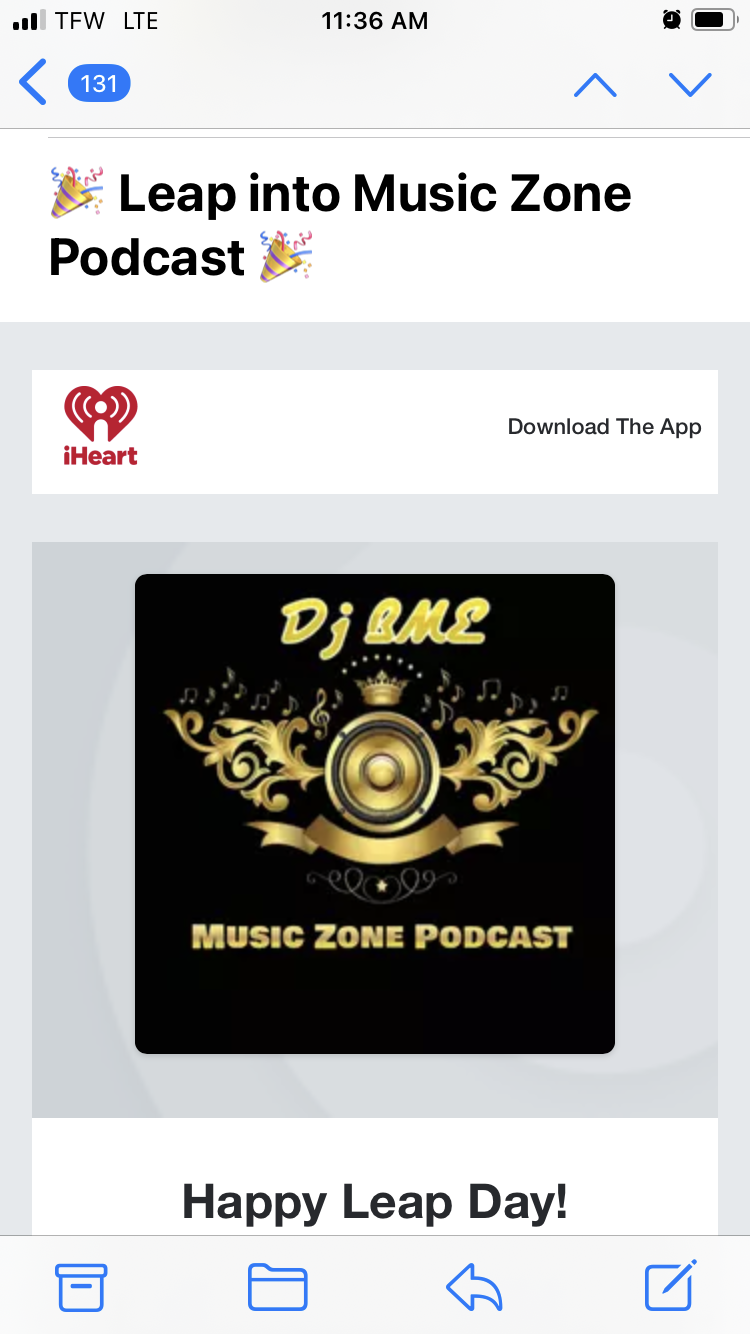Compose a new email

click(670, 1285)
